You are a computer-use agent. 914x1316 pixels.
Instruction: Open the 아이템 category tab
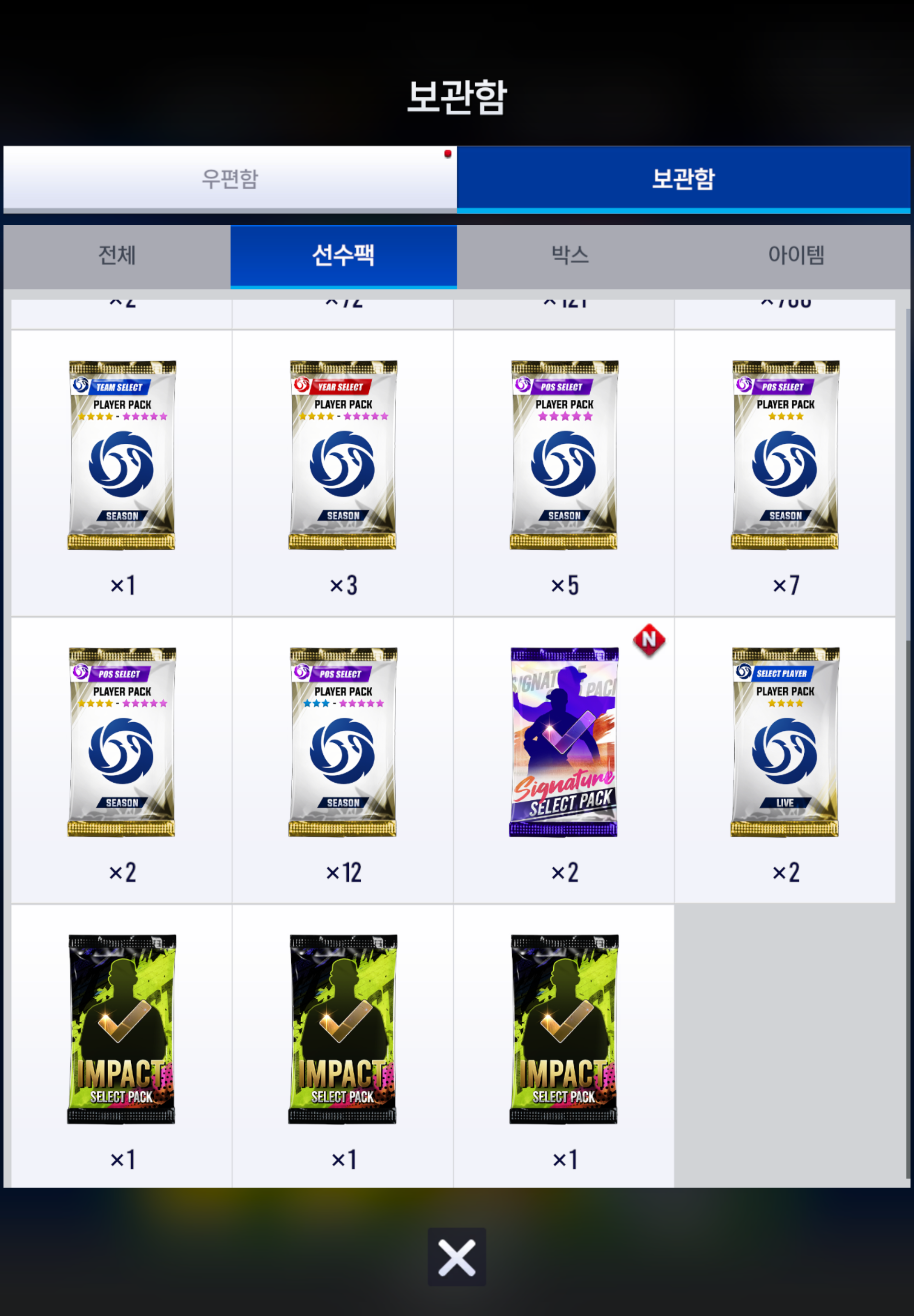(x=796, y=255)
